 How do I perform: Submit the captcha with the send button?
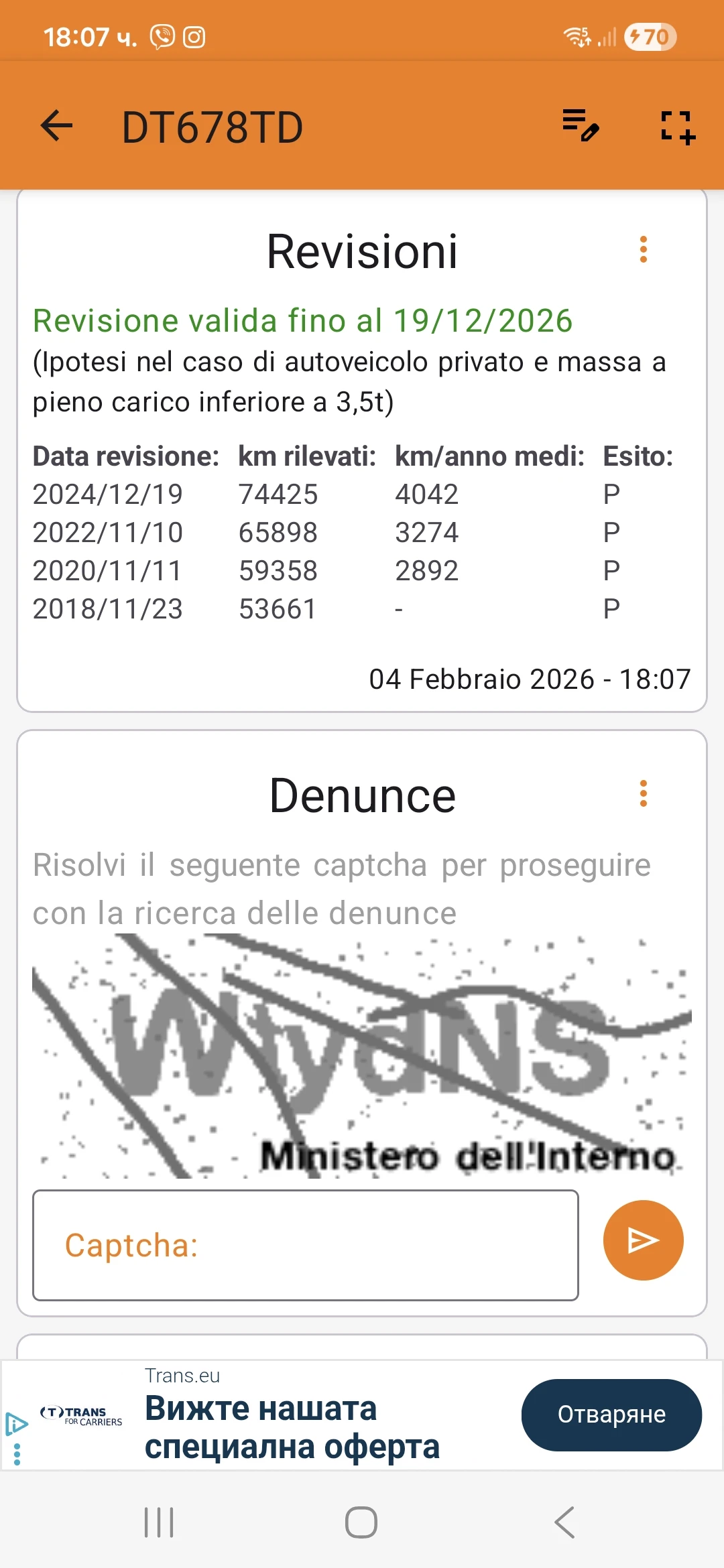point(643,1240)
